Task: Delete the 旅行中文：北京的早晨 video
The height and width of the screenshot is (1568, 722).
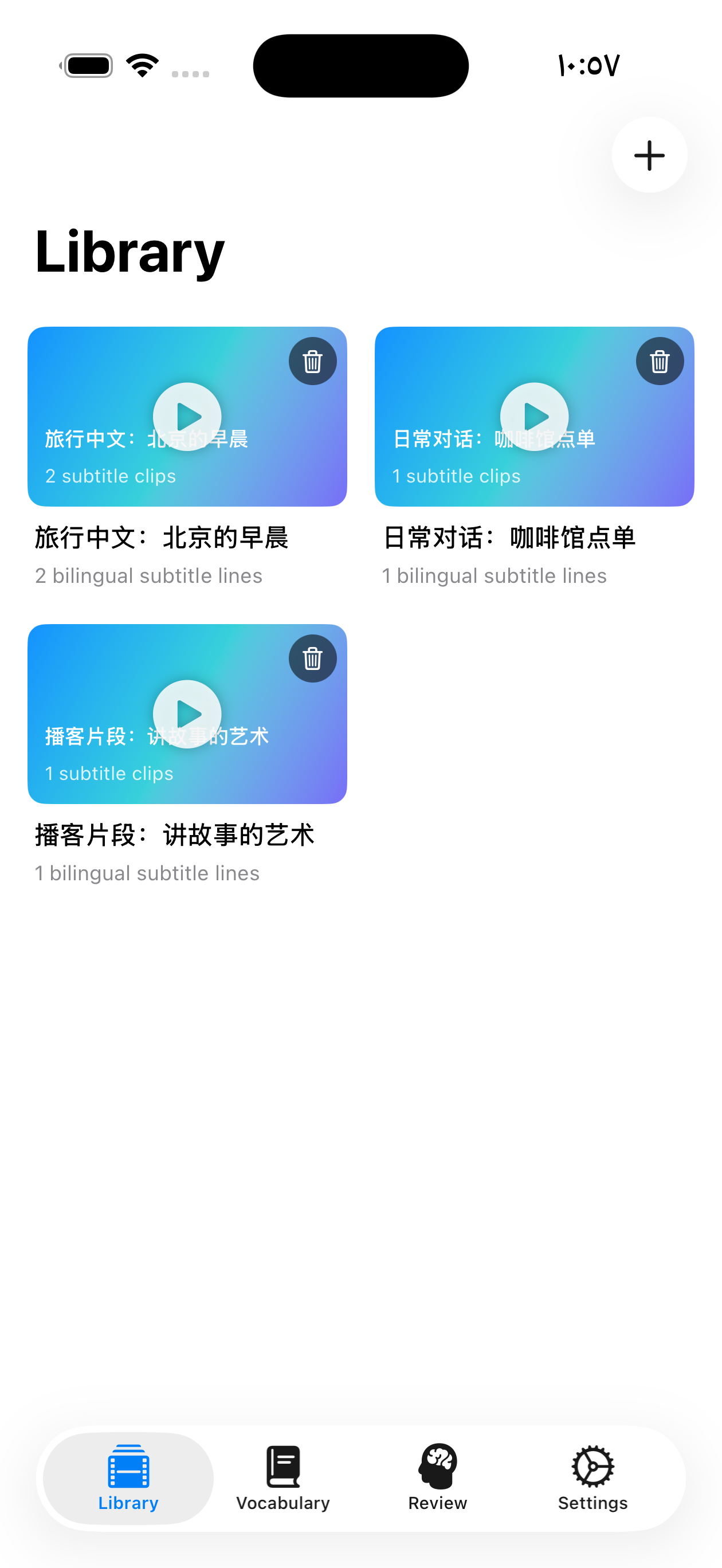Action: tap(312, 361)
